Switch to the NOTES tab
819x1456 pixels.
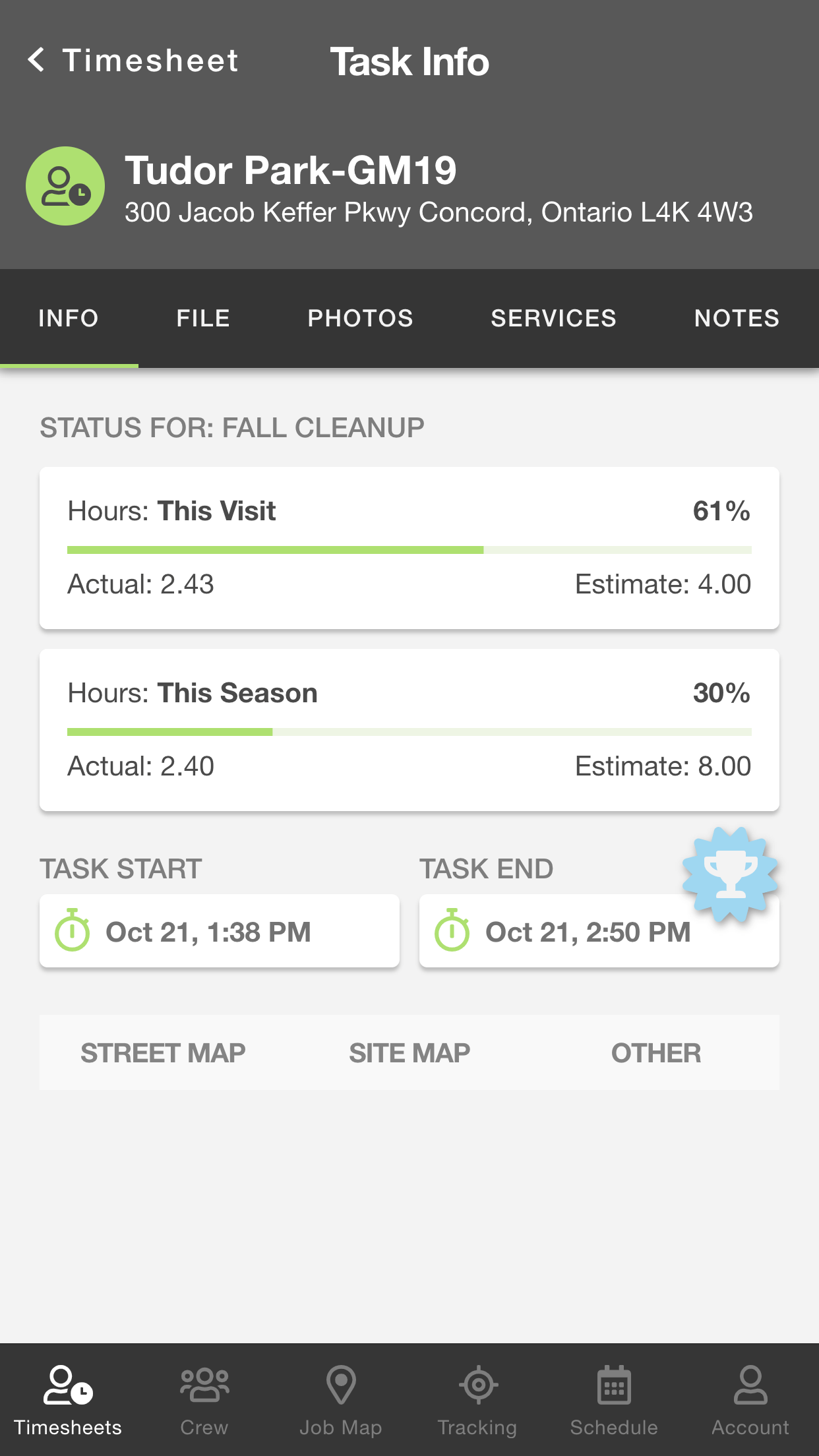[737, 318]
